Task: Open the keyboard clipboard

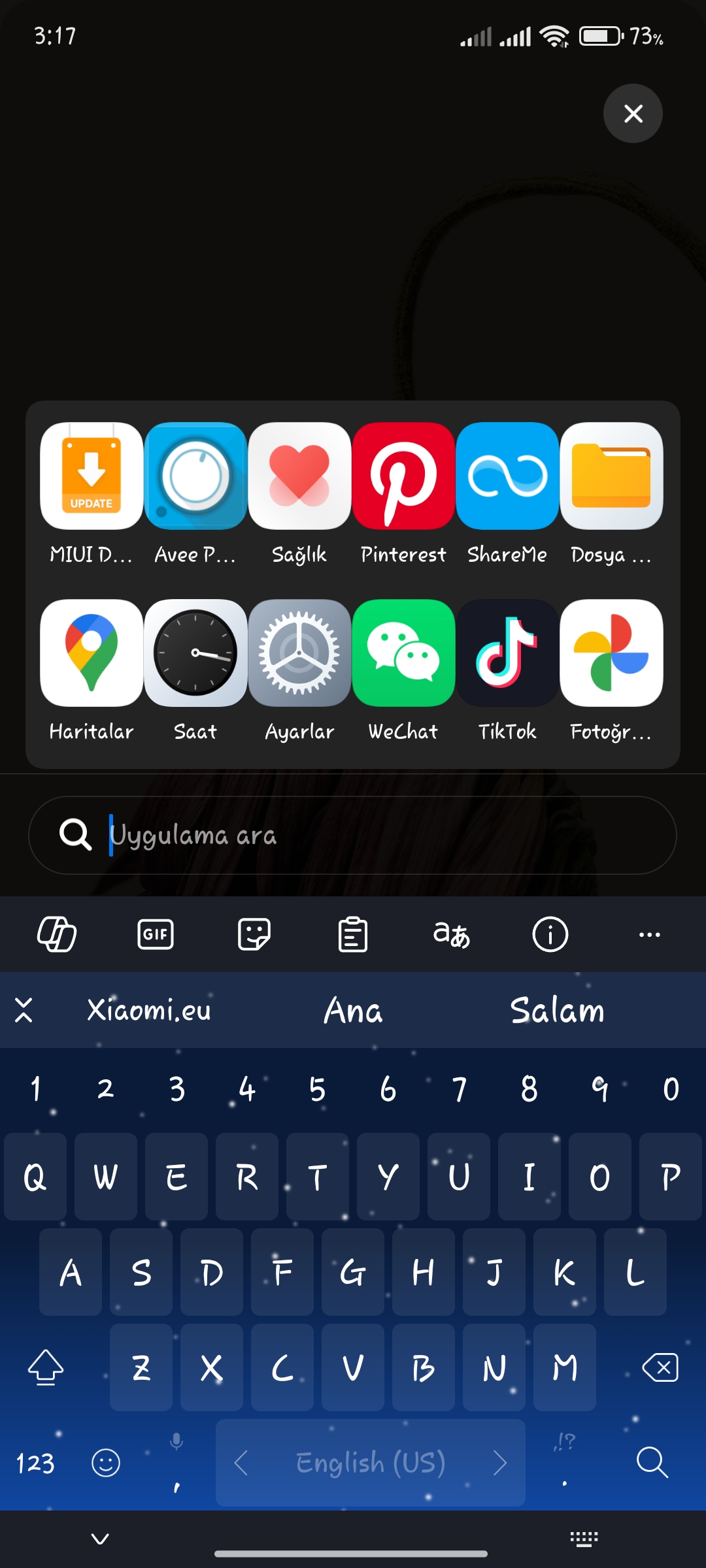Action: coord(353,934)
